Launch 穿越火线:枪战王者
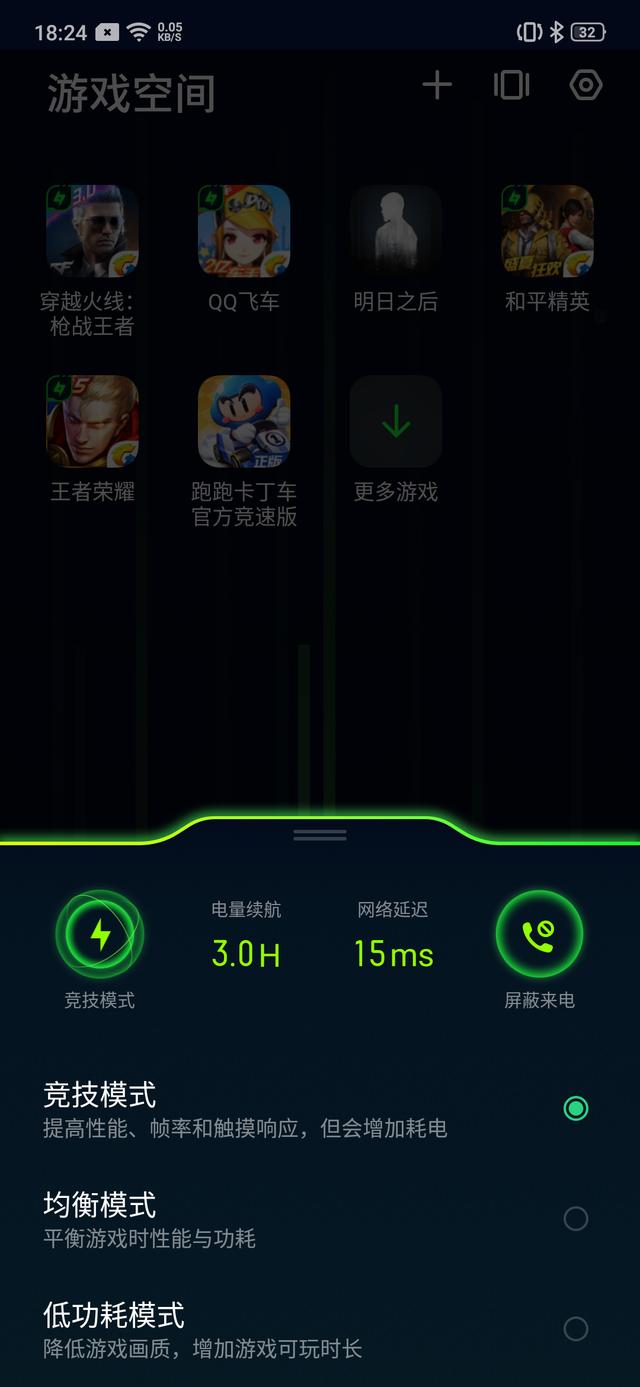Screen dimensions: 640x1387 [92, 232]
